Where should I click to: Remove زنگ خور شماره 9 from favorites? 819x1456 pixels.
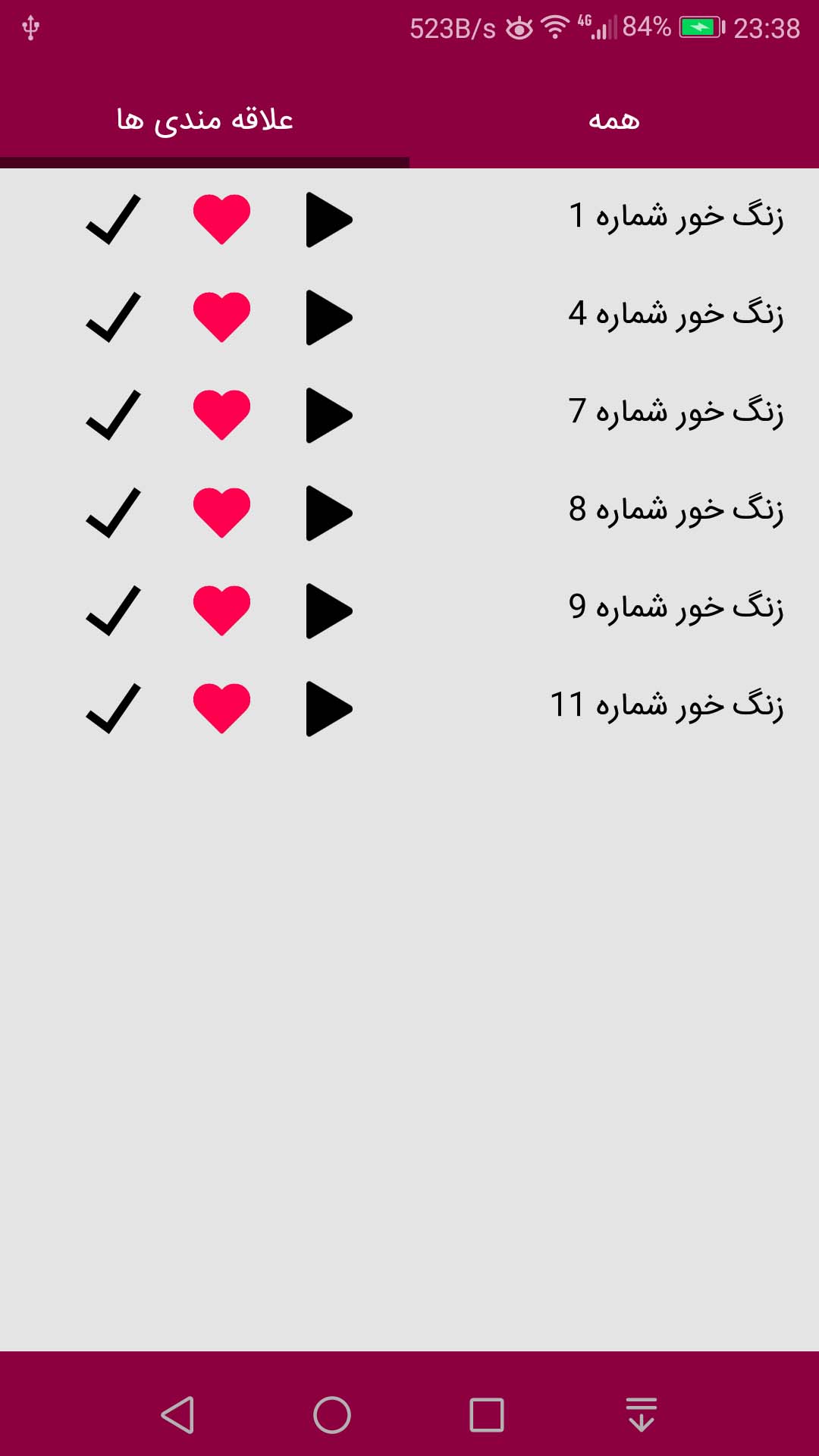pyautogui.click(x=222, y=607)
